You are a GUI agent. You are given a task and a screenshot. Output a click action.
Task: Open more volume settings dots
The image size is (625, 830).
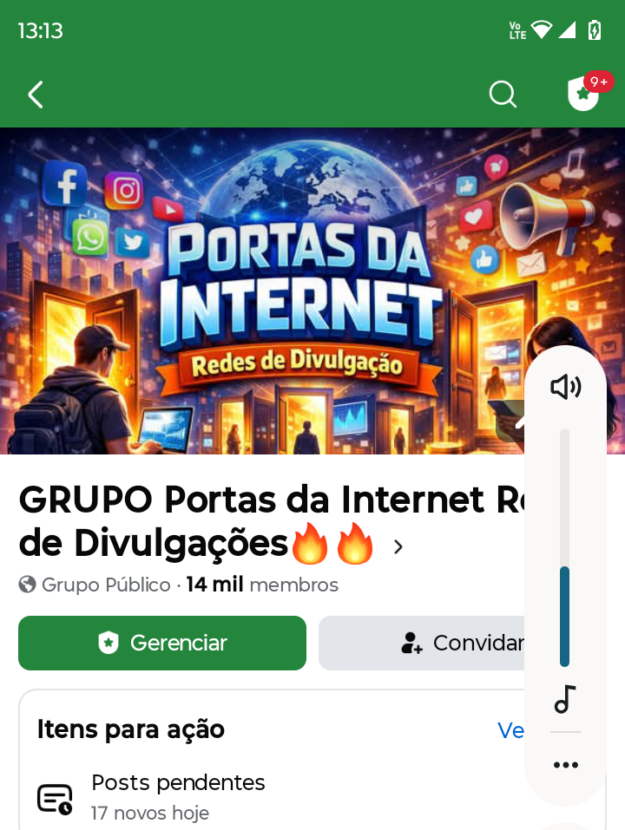(x=565, y=765)
